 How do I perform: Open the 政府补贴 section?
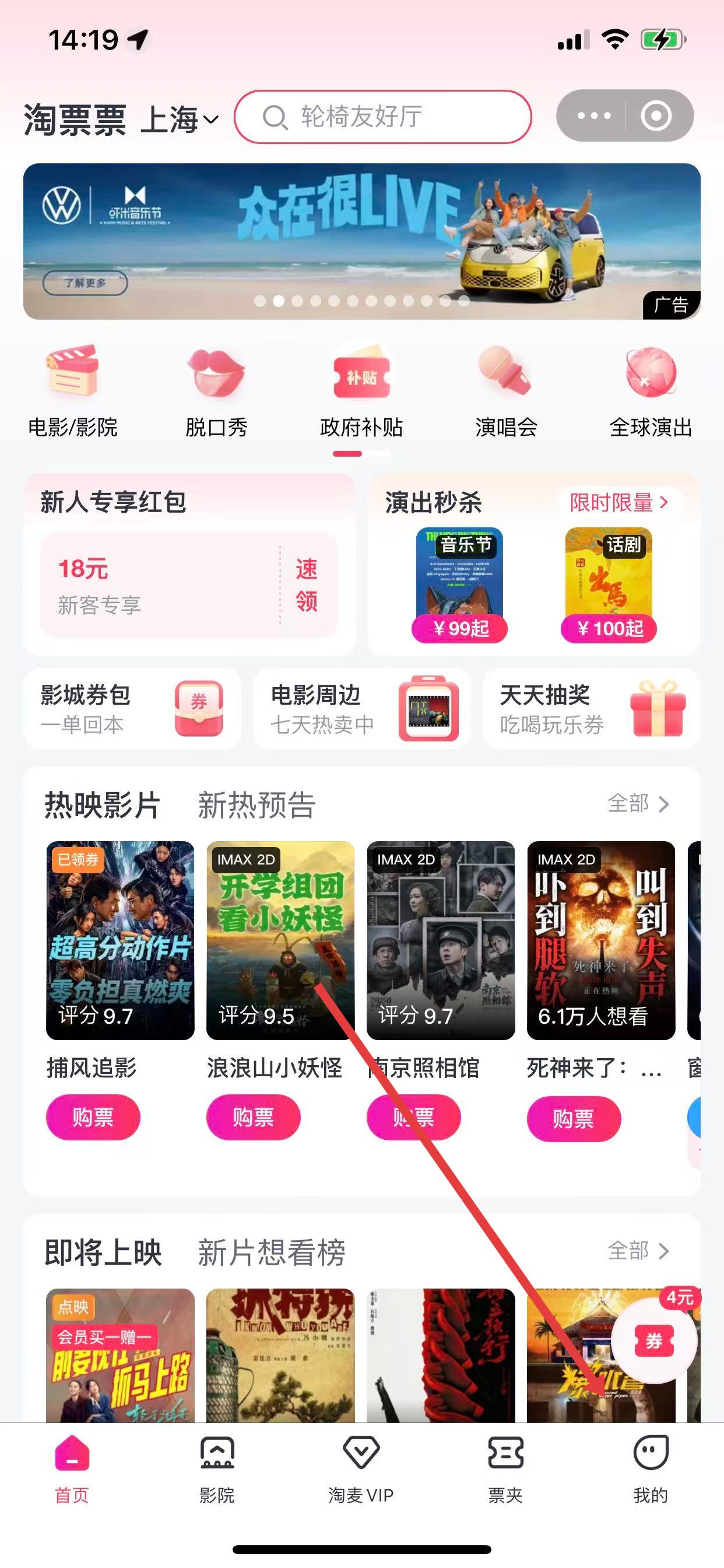click(361, 390)
